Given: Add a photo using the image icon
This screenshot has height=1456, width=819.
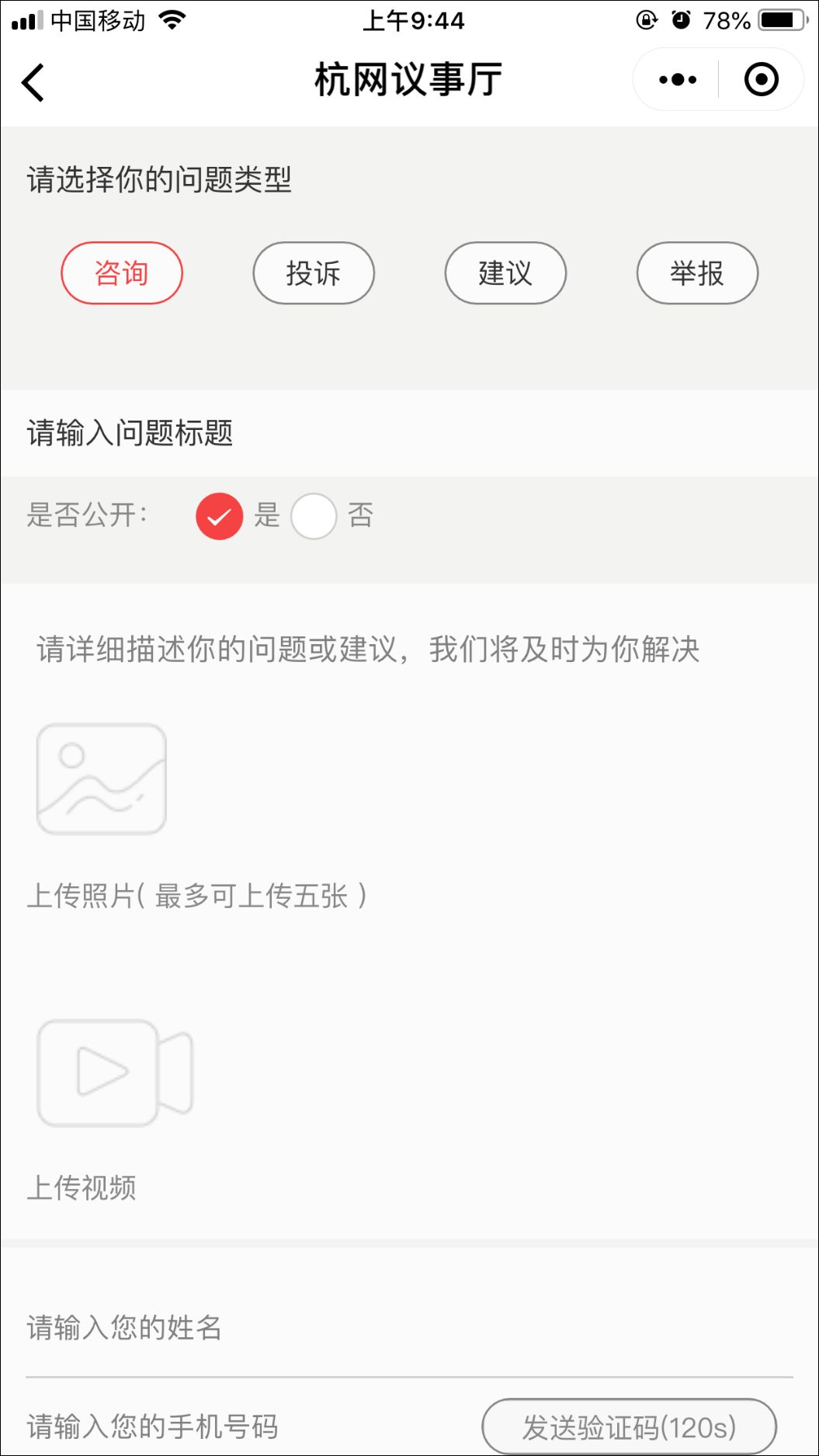Looking at the screenshot, I should click(102, 779).
